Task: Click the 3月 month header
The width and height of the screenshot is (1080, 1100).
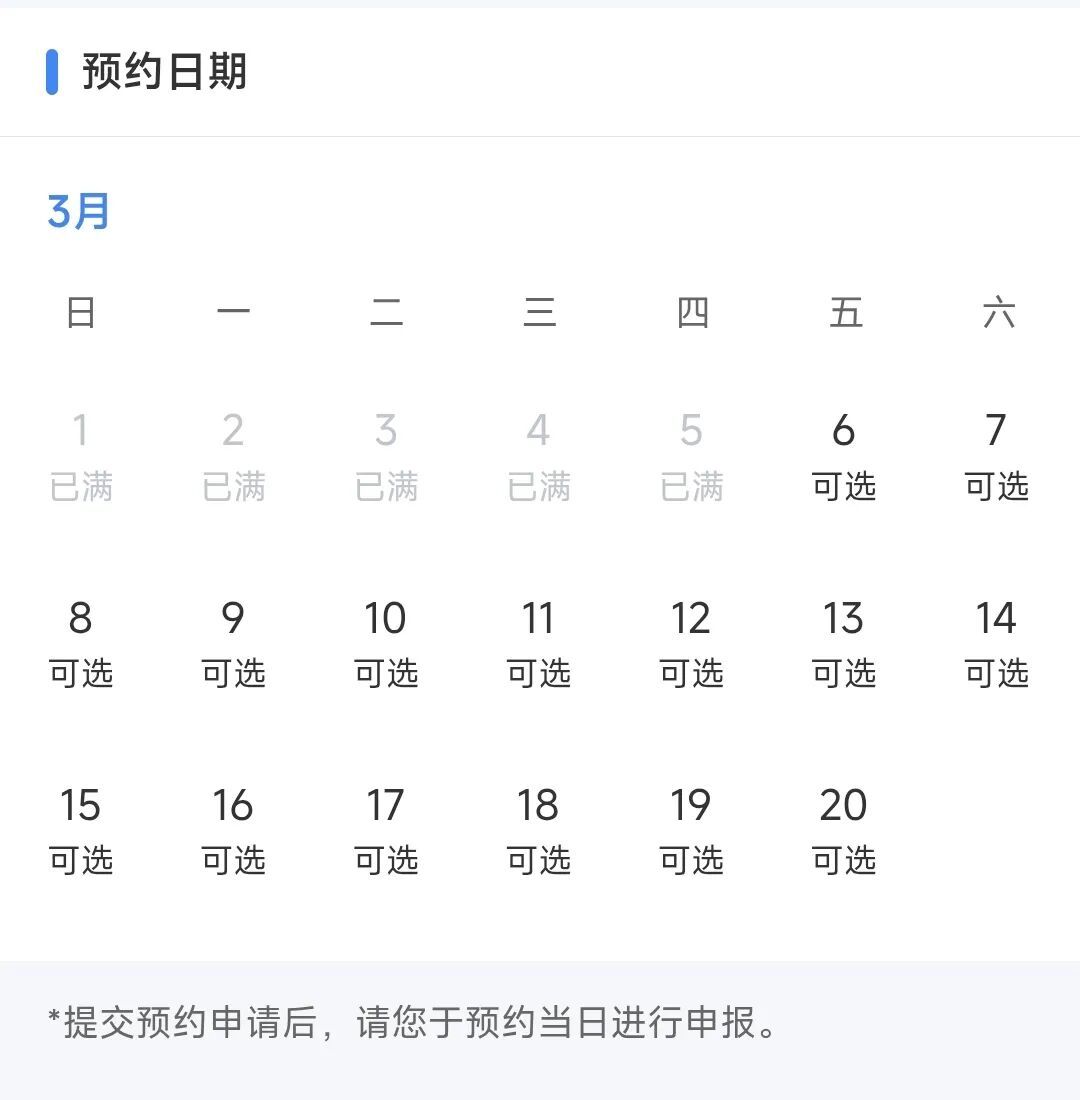Action: [80, 210]
